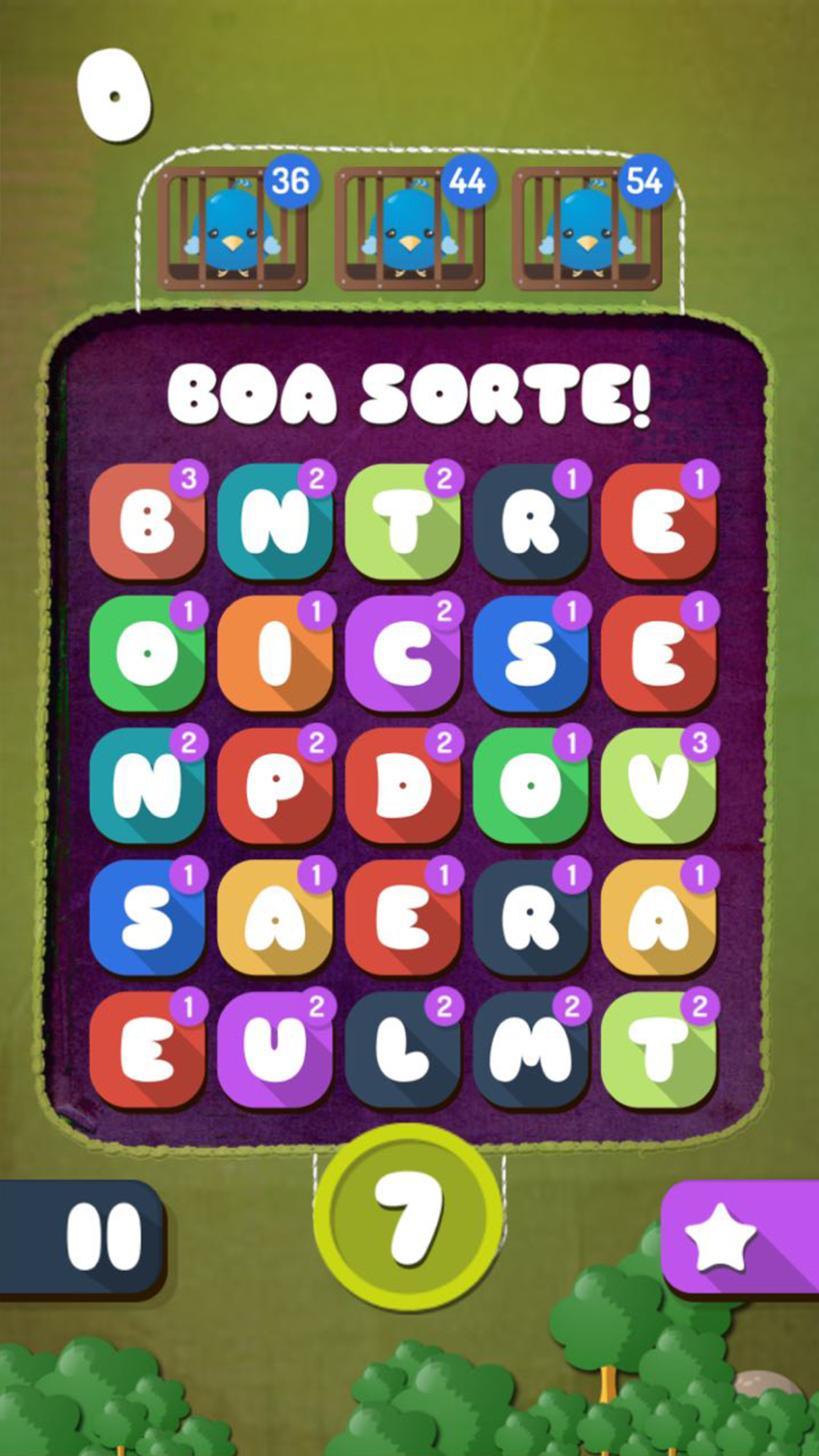Choose the M letter tile
Image resolution: width=819 pixels, height=1456 pixels.
pos(531,1050)
